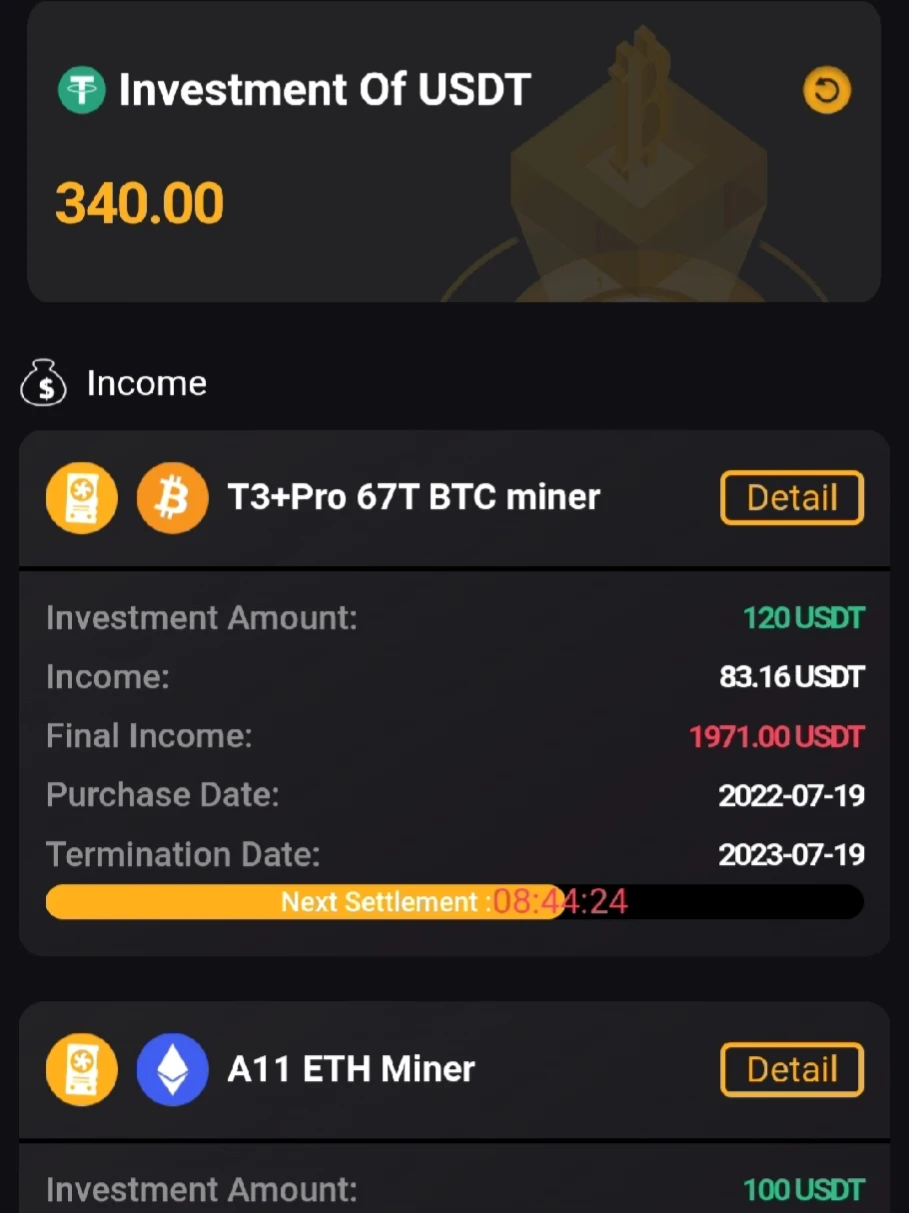The width and height of the screenshot is (909, 1213).
Task: Click the 340.00 USDT investment total
Action: (x=138, y=203)
